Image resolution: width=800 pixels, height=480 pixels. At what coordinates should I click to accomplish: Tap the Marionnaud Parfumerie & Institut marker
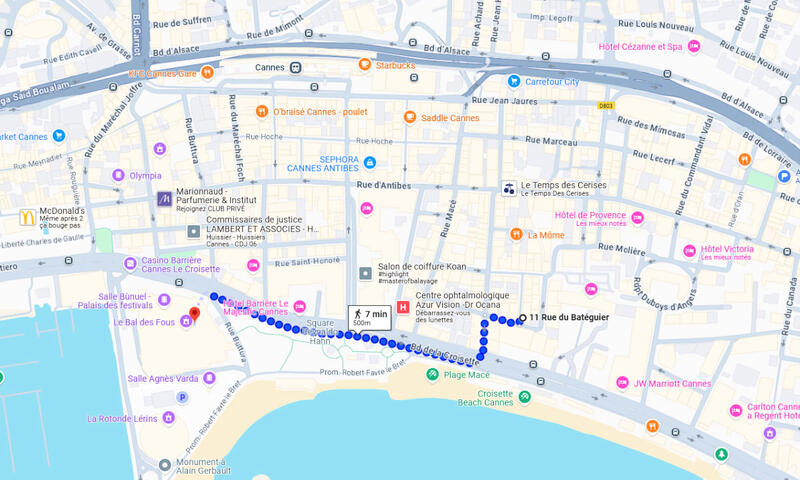tap(164, 198)
